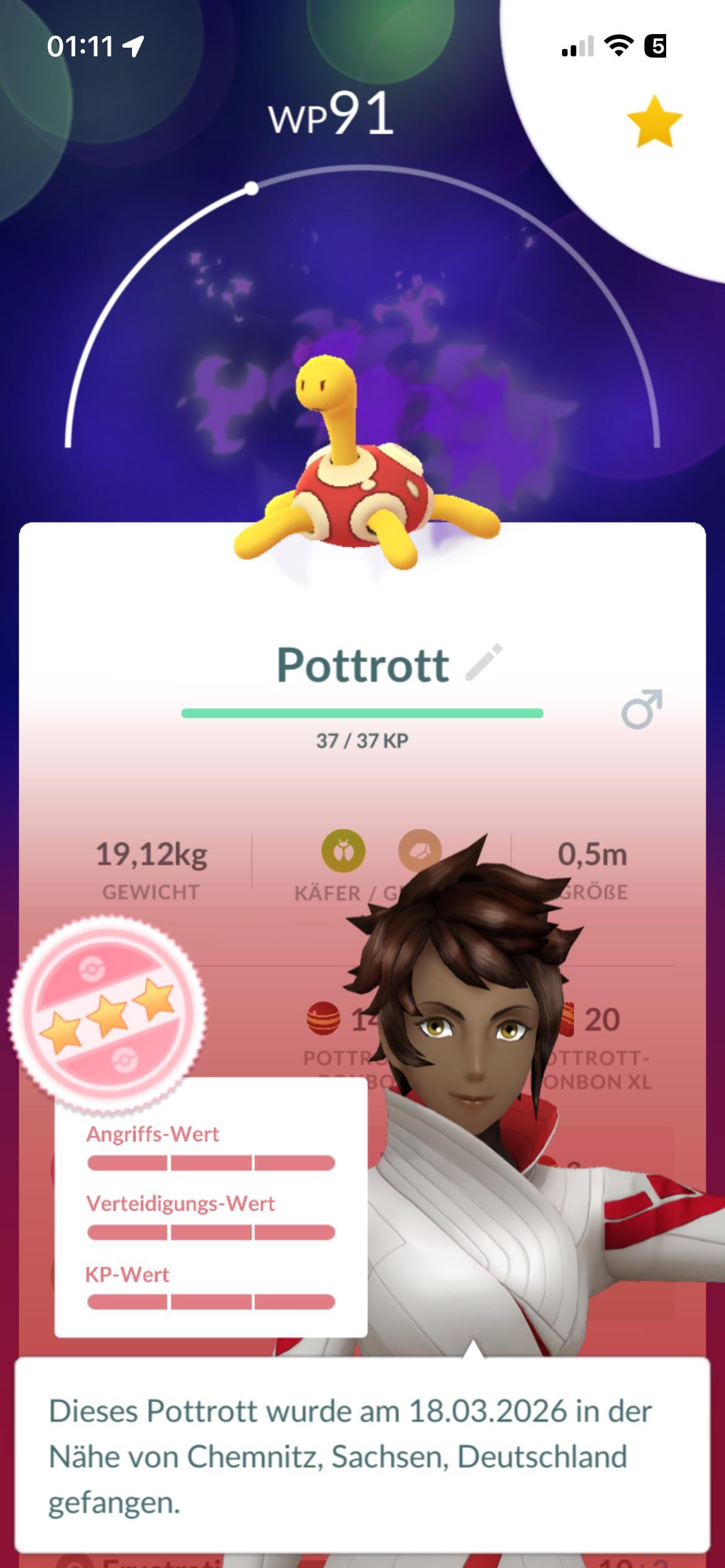Dismiss the appraisal speech bubble
This screenshot has height=1568, width=725.
(362, 1457)
